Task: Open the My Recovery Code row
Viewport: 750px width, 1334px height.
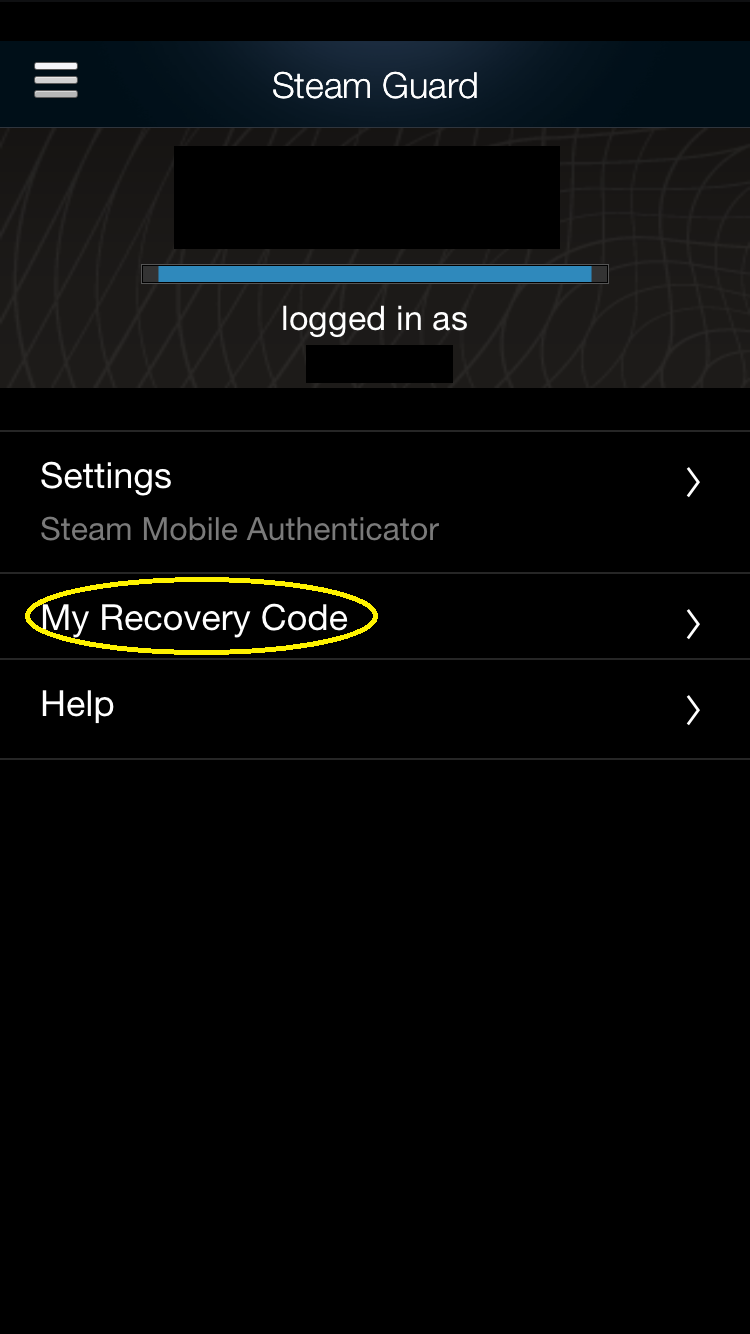Action: click(x=374, y=617)
